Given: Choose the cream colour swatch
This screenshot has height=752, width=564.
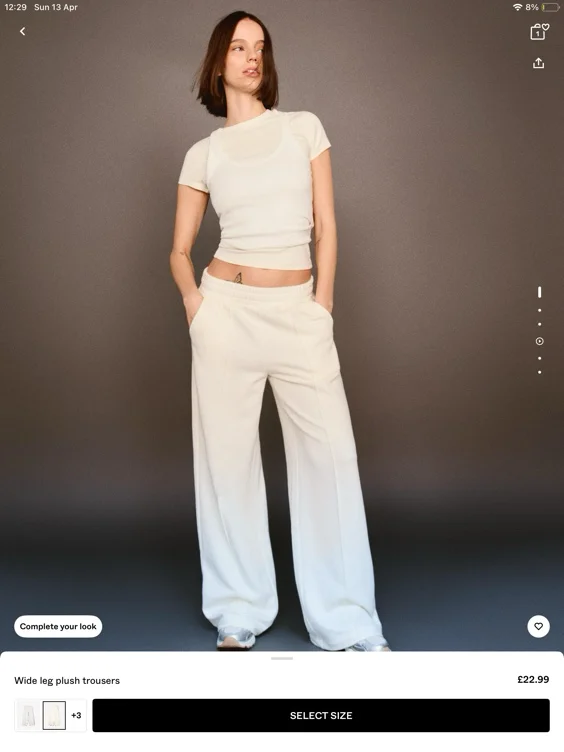Looking at the screenshot, I should coord(54,715).
